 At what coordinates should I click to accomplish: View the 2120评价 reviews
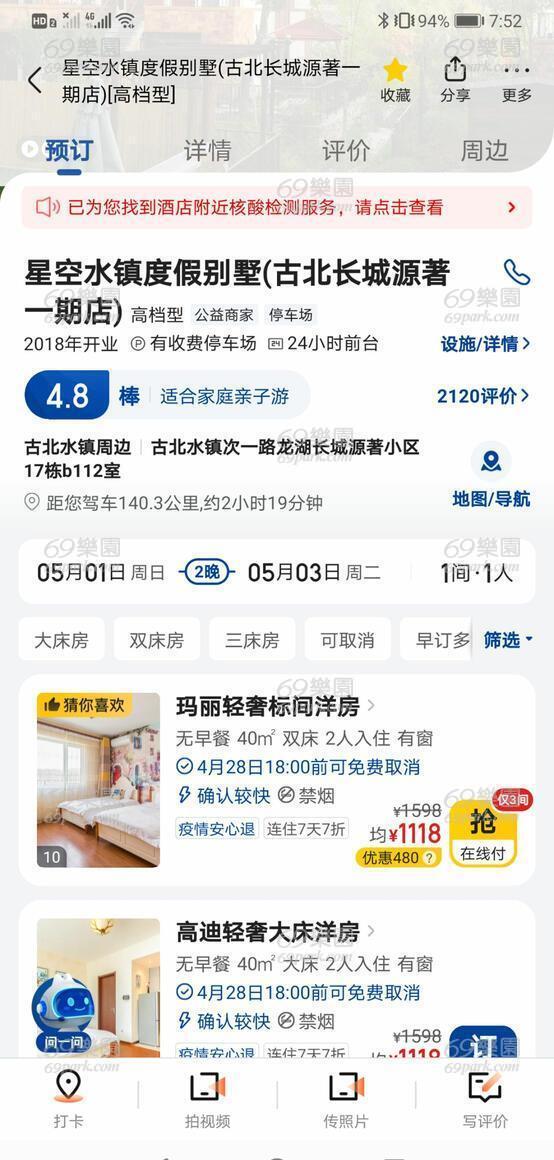483,396
